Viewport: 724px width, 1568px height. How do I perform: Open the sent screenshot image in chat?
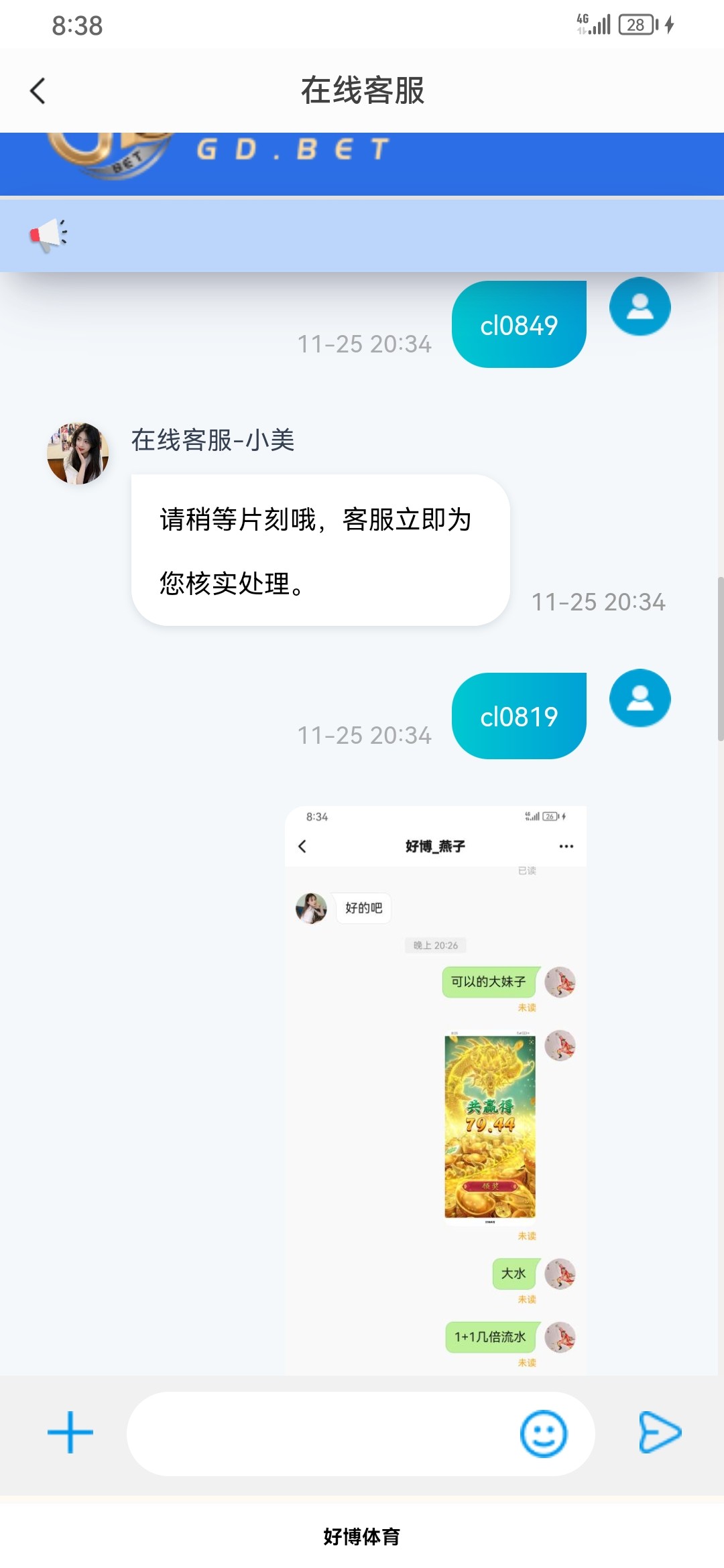click(x=436, y=1089)
